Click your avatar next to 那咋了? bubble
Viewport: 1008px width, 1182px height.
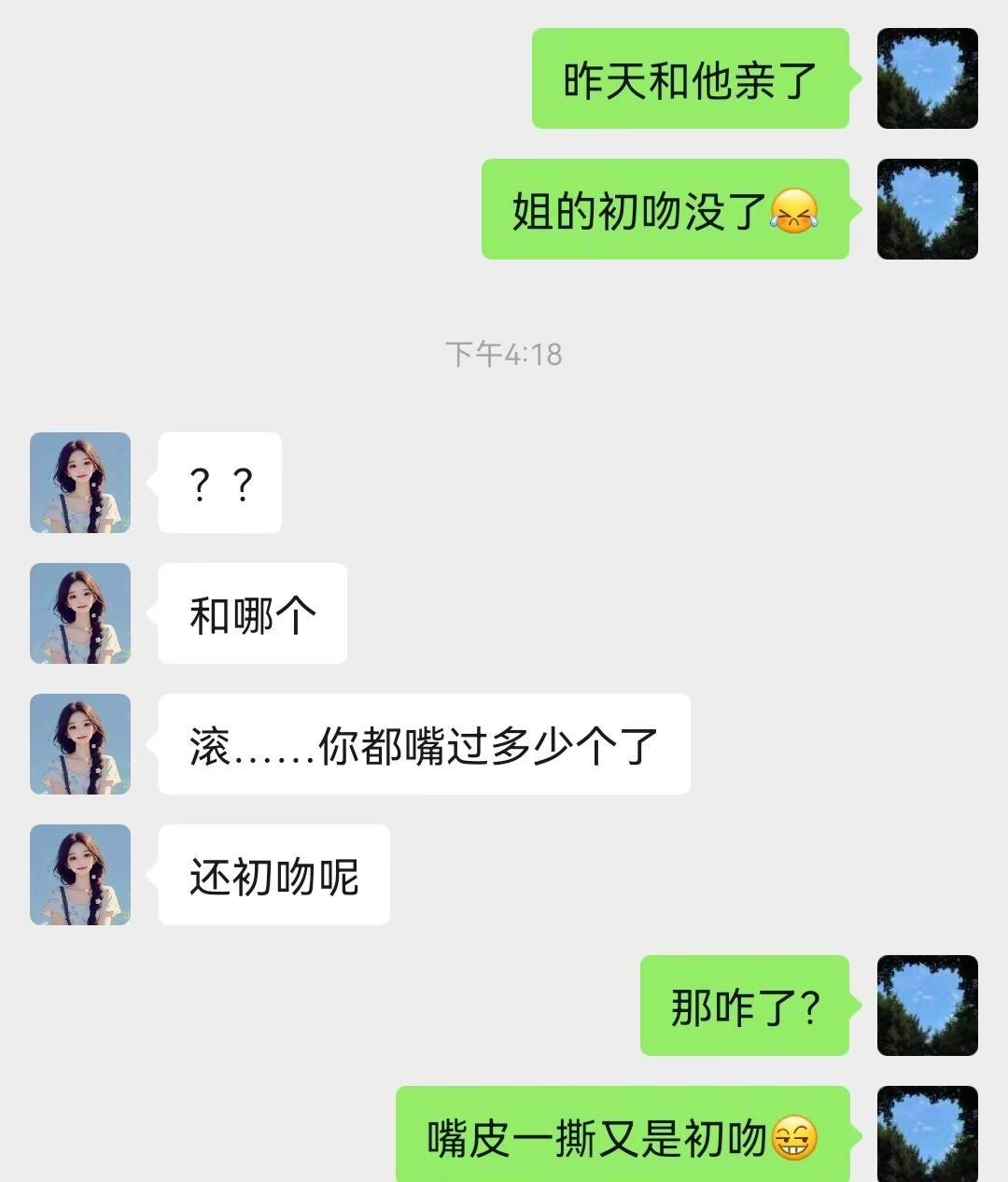click(x=927, y=1006)
